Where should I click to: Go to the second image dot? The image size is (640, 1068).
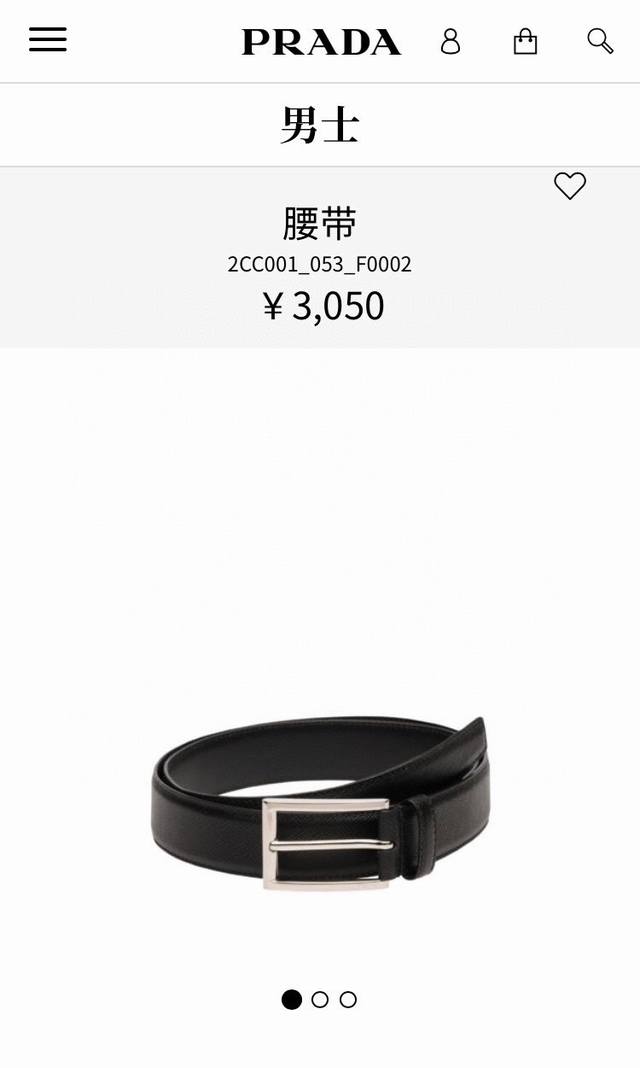[x=320, y=999]
